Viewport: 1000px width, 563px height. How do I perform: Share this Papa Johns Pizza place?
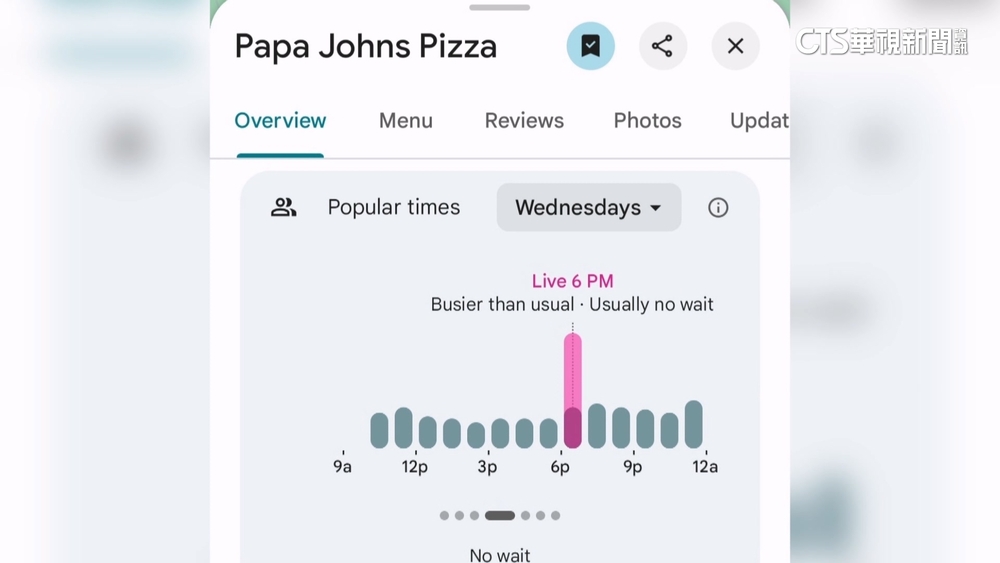coord(662,46)
